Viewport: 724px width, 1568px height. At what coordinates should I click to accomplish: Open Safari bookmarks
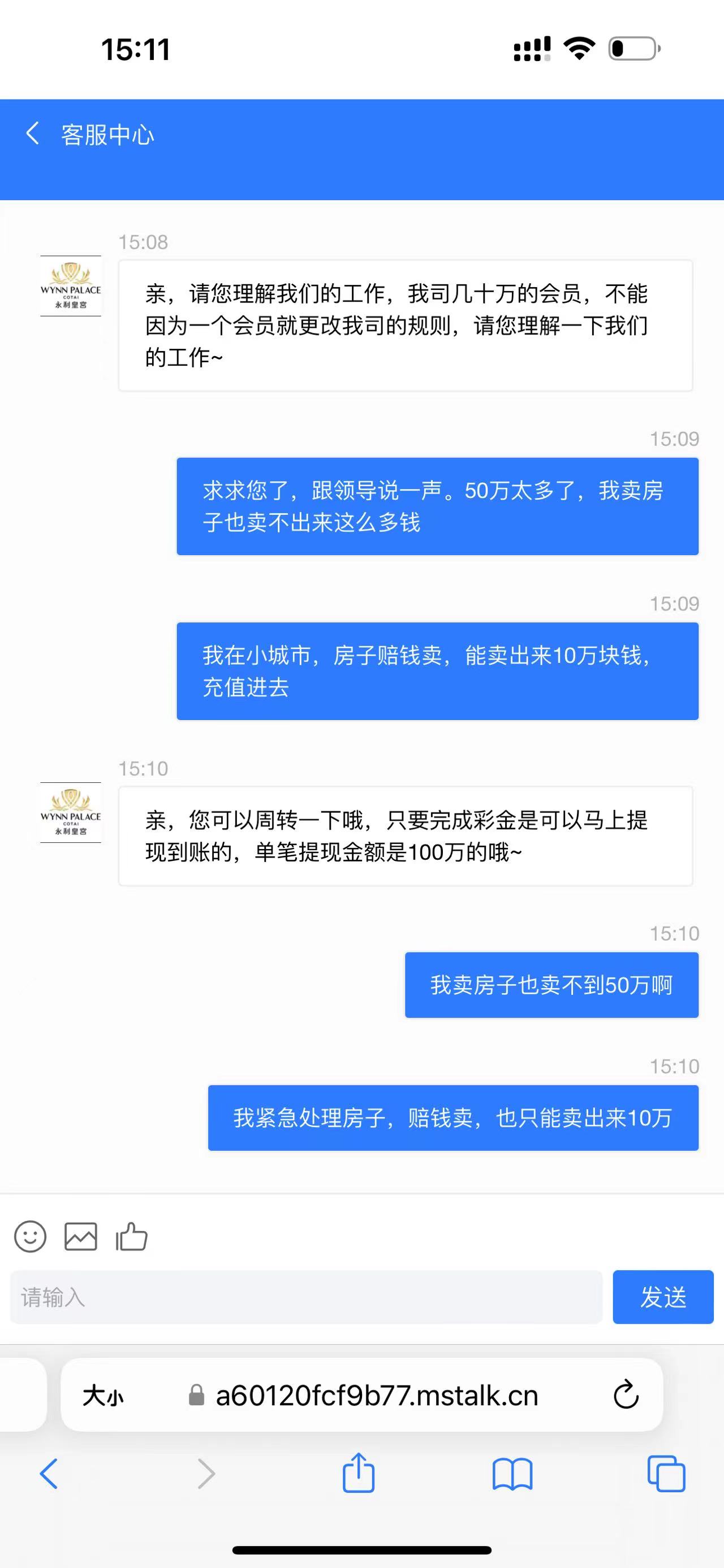click(x=512, y=1474)
